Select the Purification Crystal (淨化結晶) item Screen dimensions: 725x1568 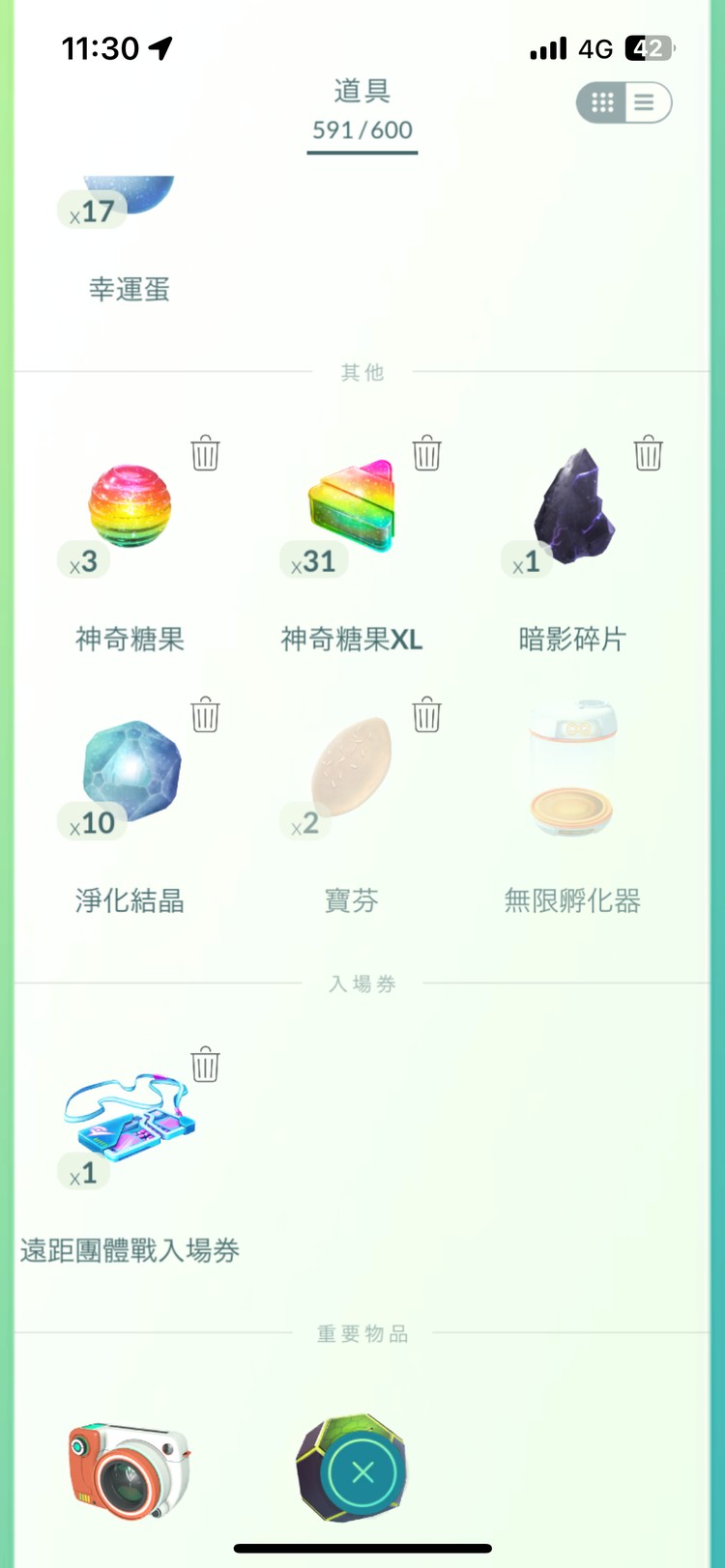(x=130, y=770)
